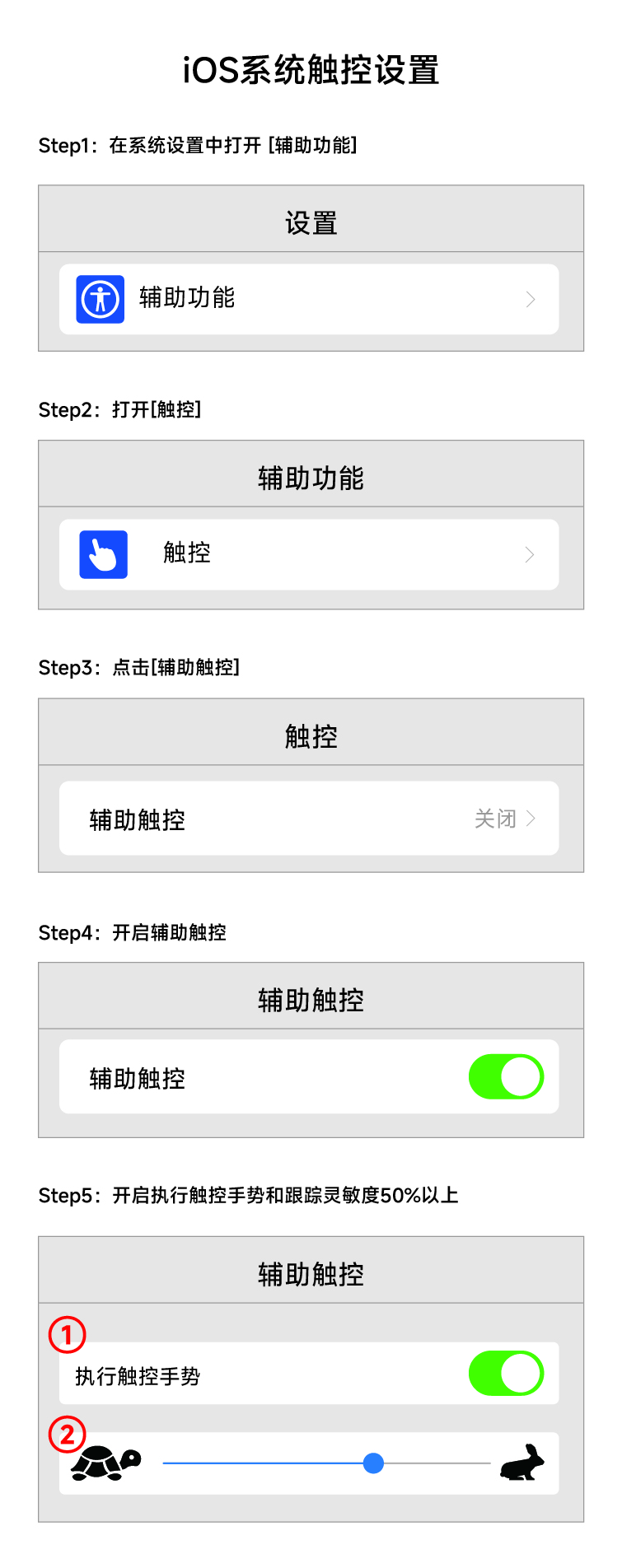The width and height of the screenshot is (622, 1568).
Task: Disable the 辅助触控 switch in Step4
Action: [x=506, y=1076]
